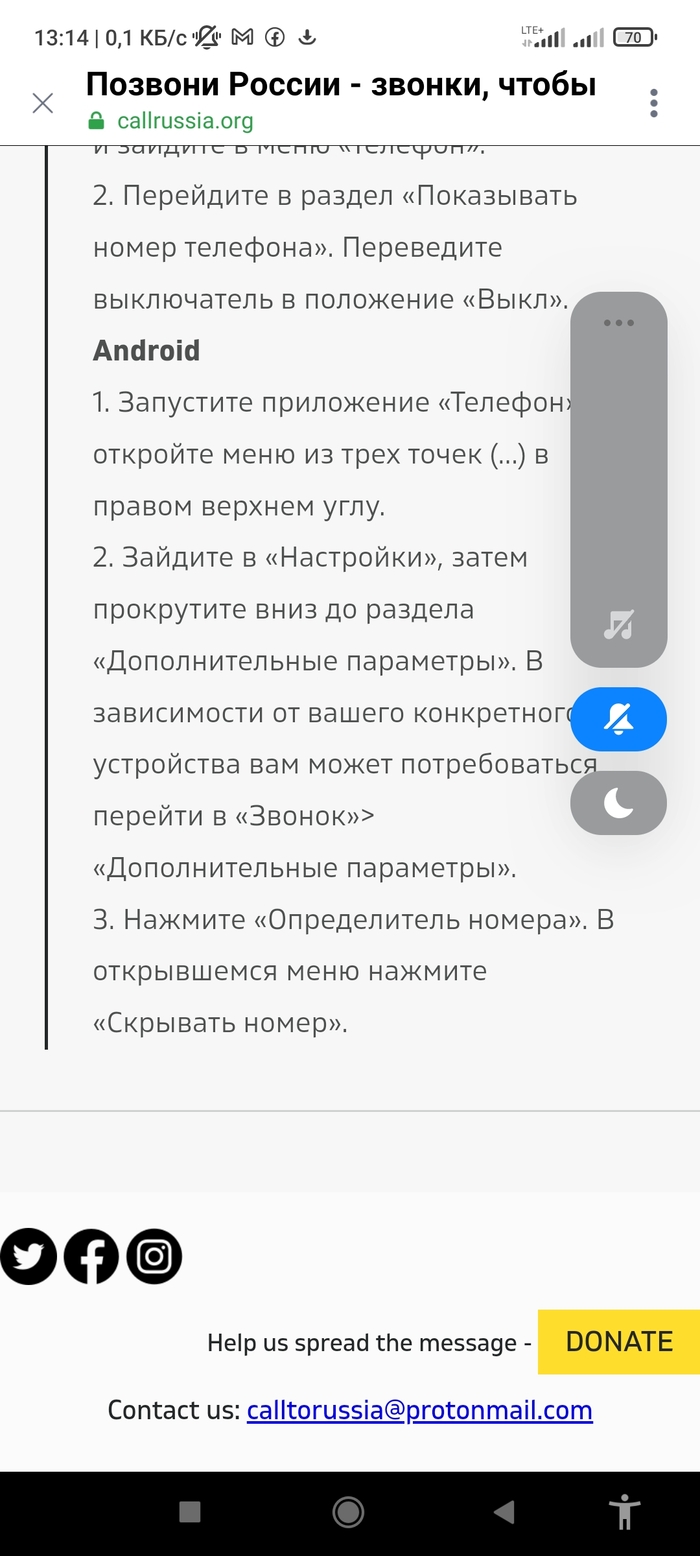The image size is (700, 1556).
Task: Enable do not disturb moon button
Action: 618,802
